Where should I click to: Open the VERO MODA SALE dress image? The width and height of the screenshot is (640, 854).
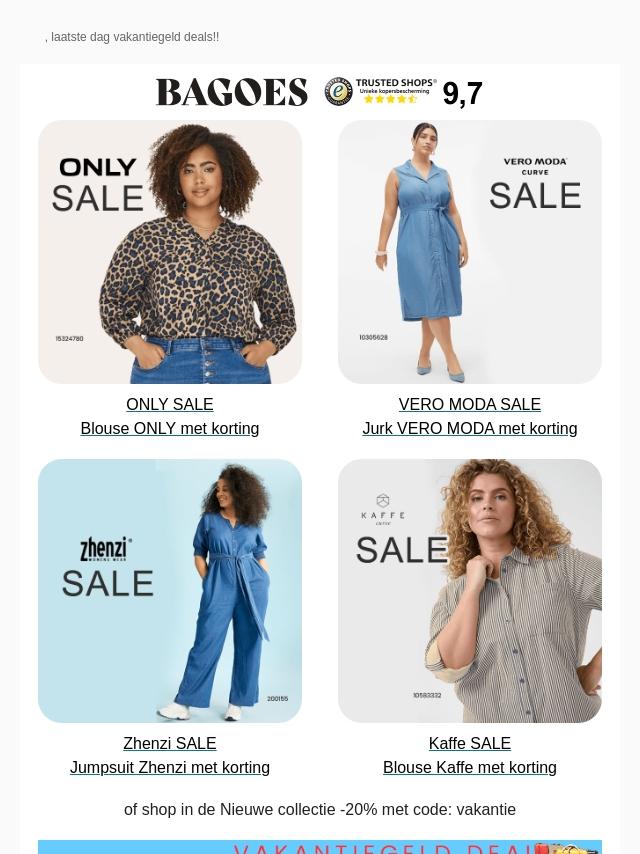click(470, 252)
